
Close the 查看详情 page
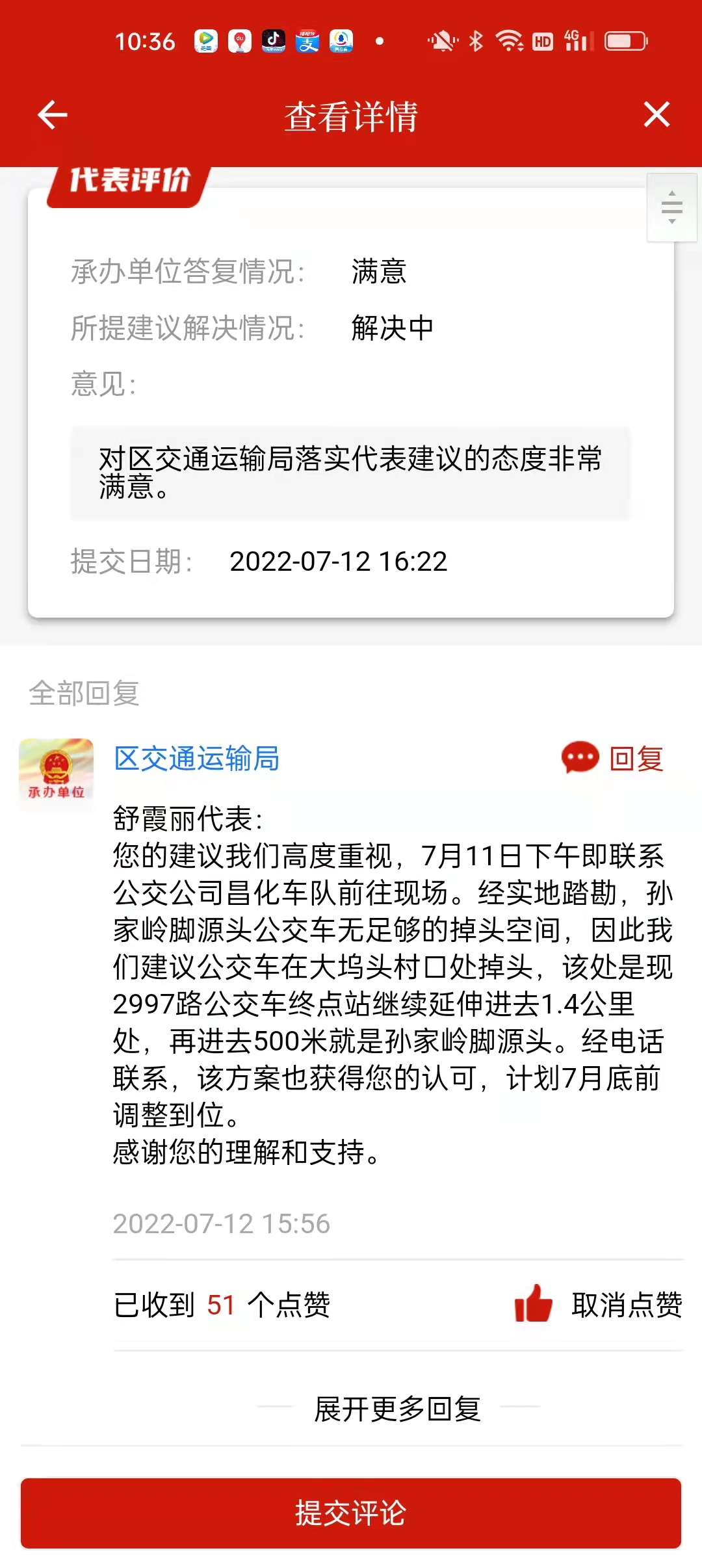pyautogui.click(x=656, y=115)
